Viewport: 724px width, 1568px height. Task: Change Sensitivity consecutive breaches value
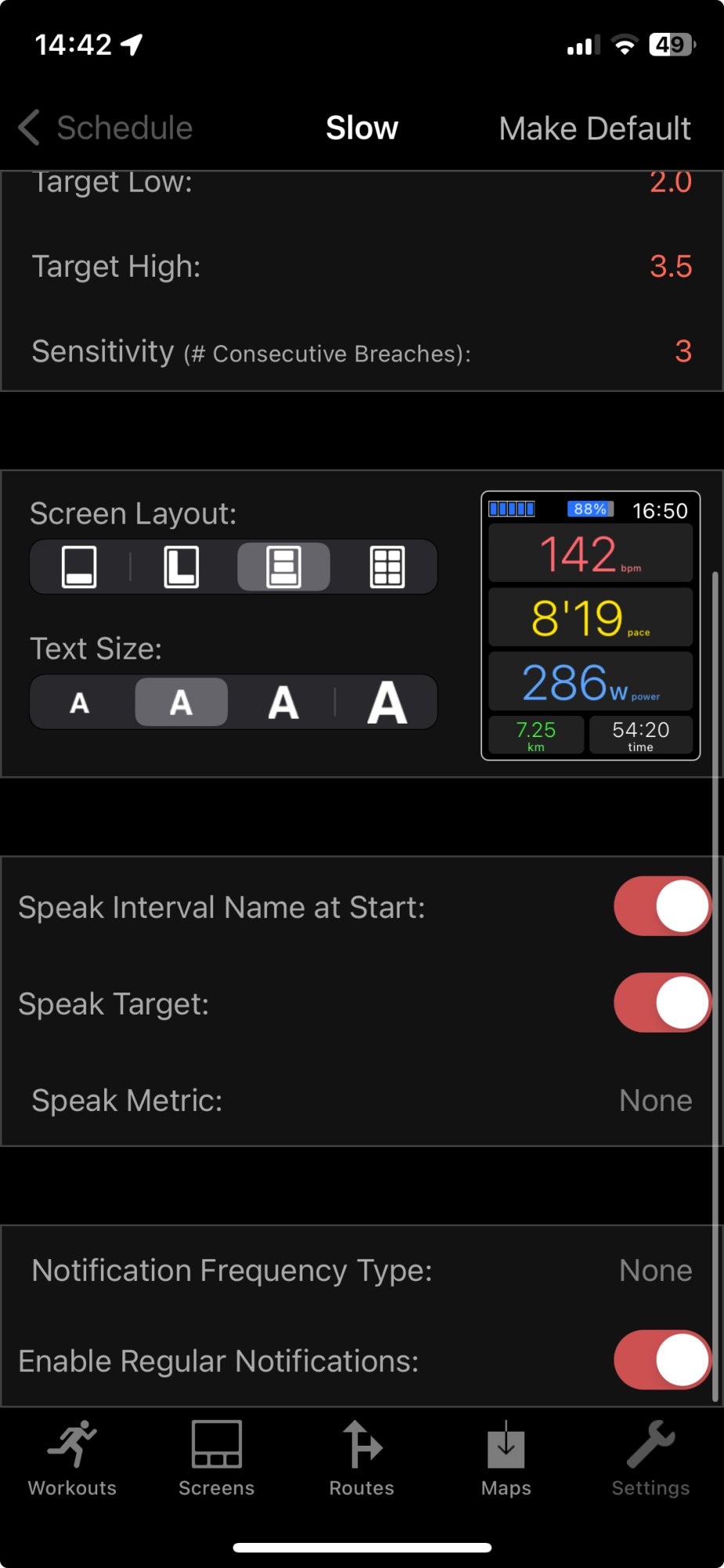[682, 351]
